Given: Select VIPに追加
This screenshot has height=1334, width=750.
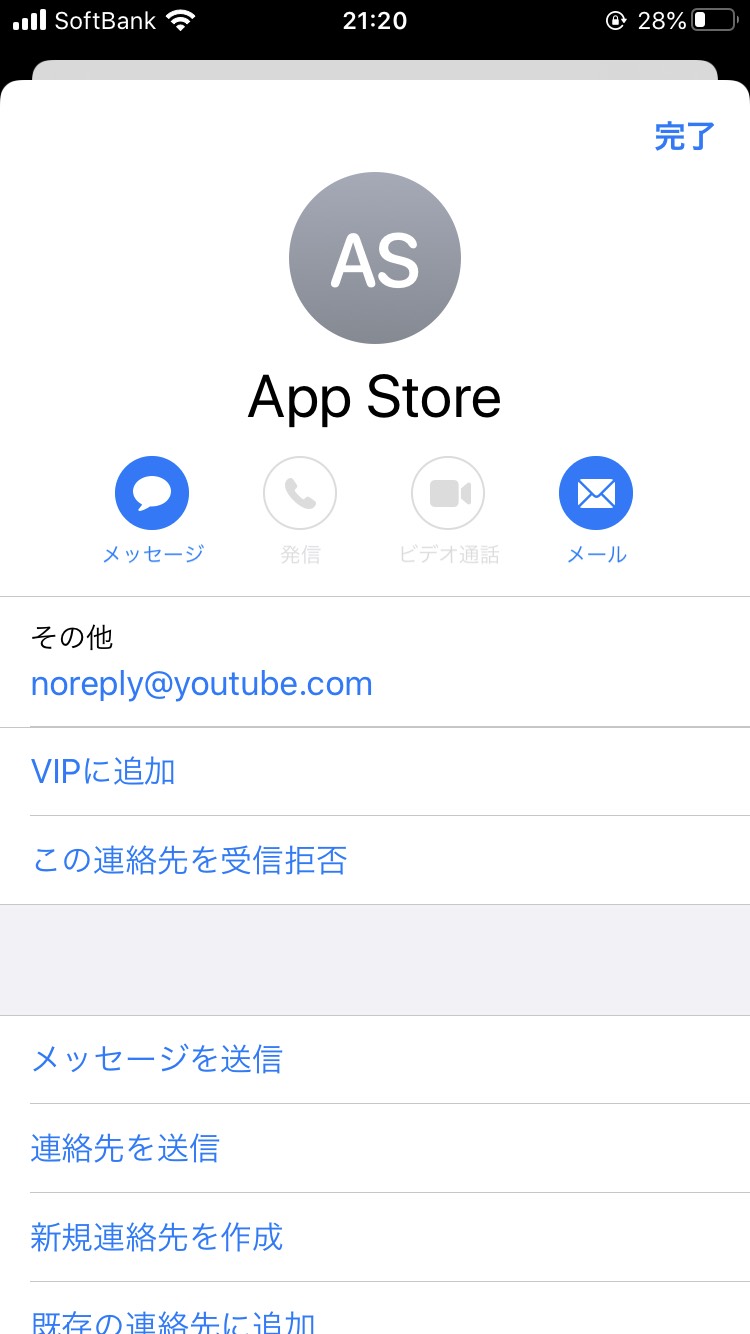Looking at the screenshot, I should tap(103, 771).
